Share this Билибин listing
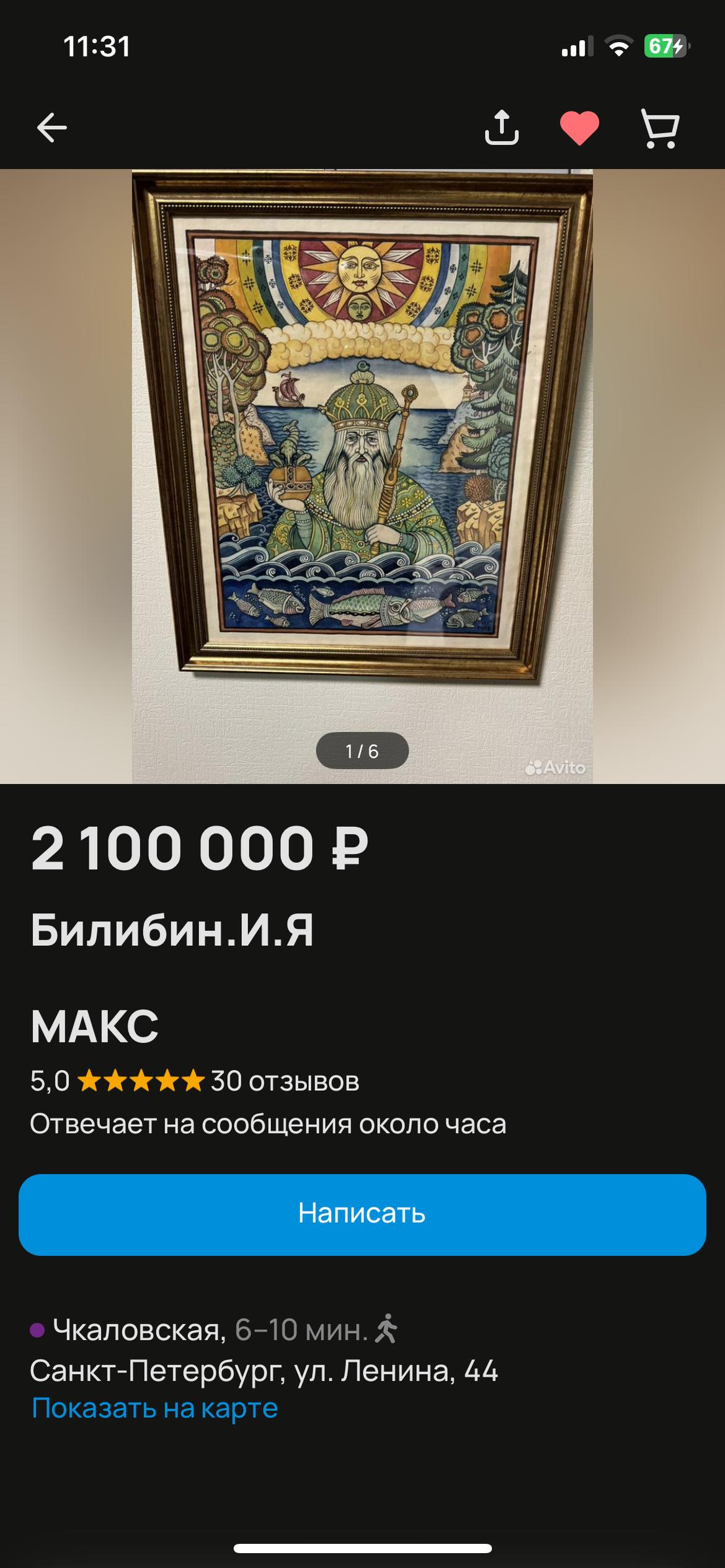 501,128
